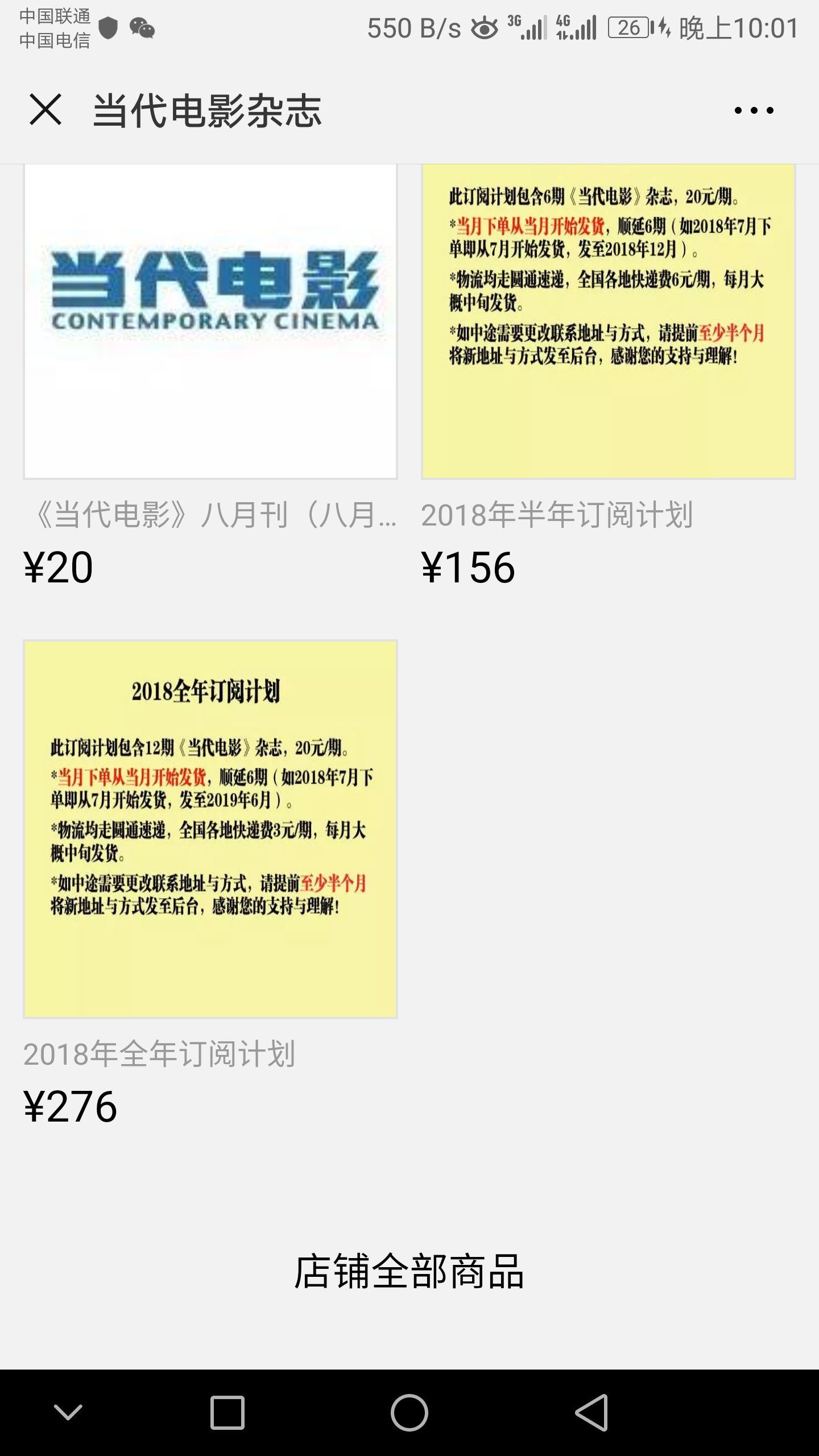Open the recent apps square button
The height and width of the screenshot is (1456, 819).
click(227, 1412)
